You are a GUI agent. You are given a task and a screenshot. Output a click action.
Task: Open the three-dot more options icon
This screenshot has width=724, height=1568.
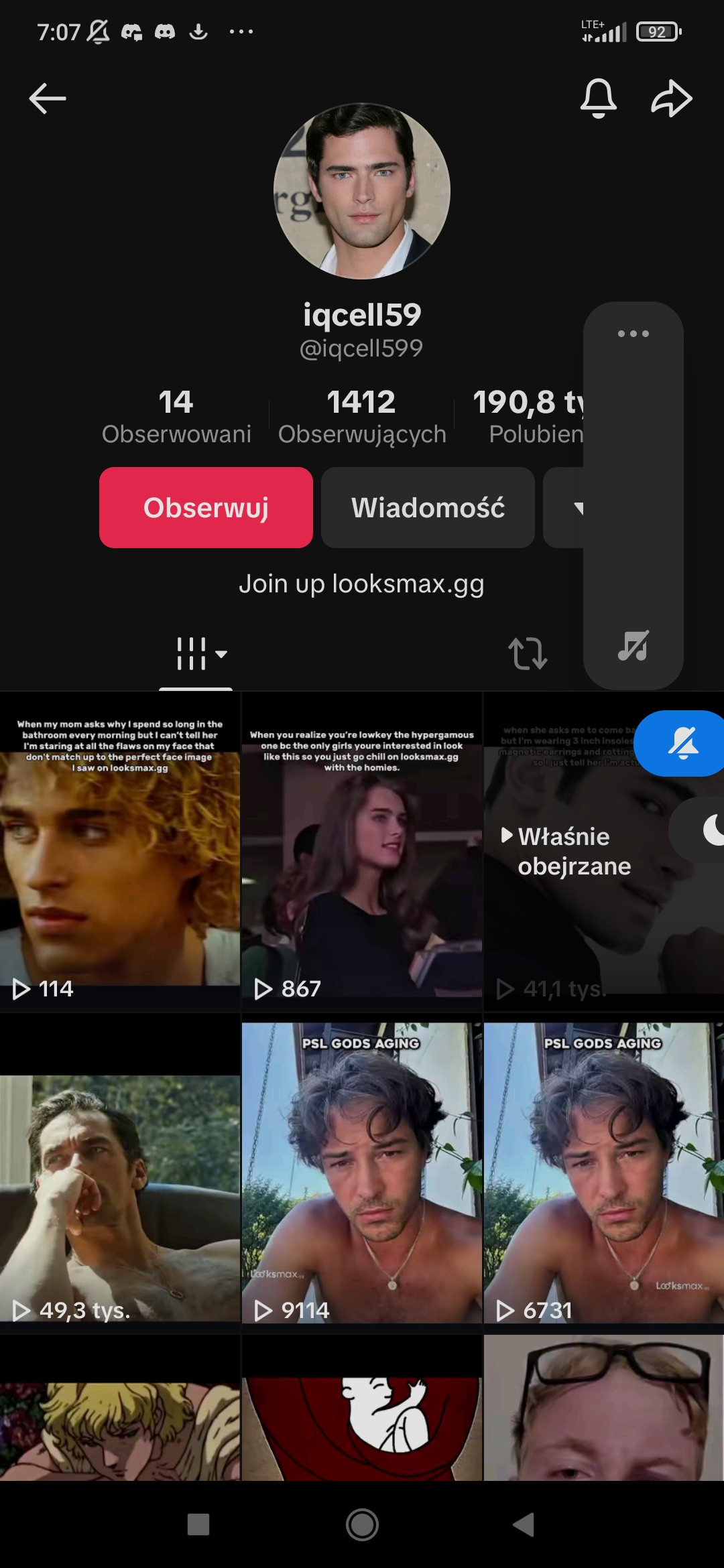pos(633,333)
